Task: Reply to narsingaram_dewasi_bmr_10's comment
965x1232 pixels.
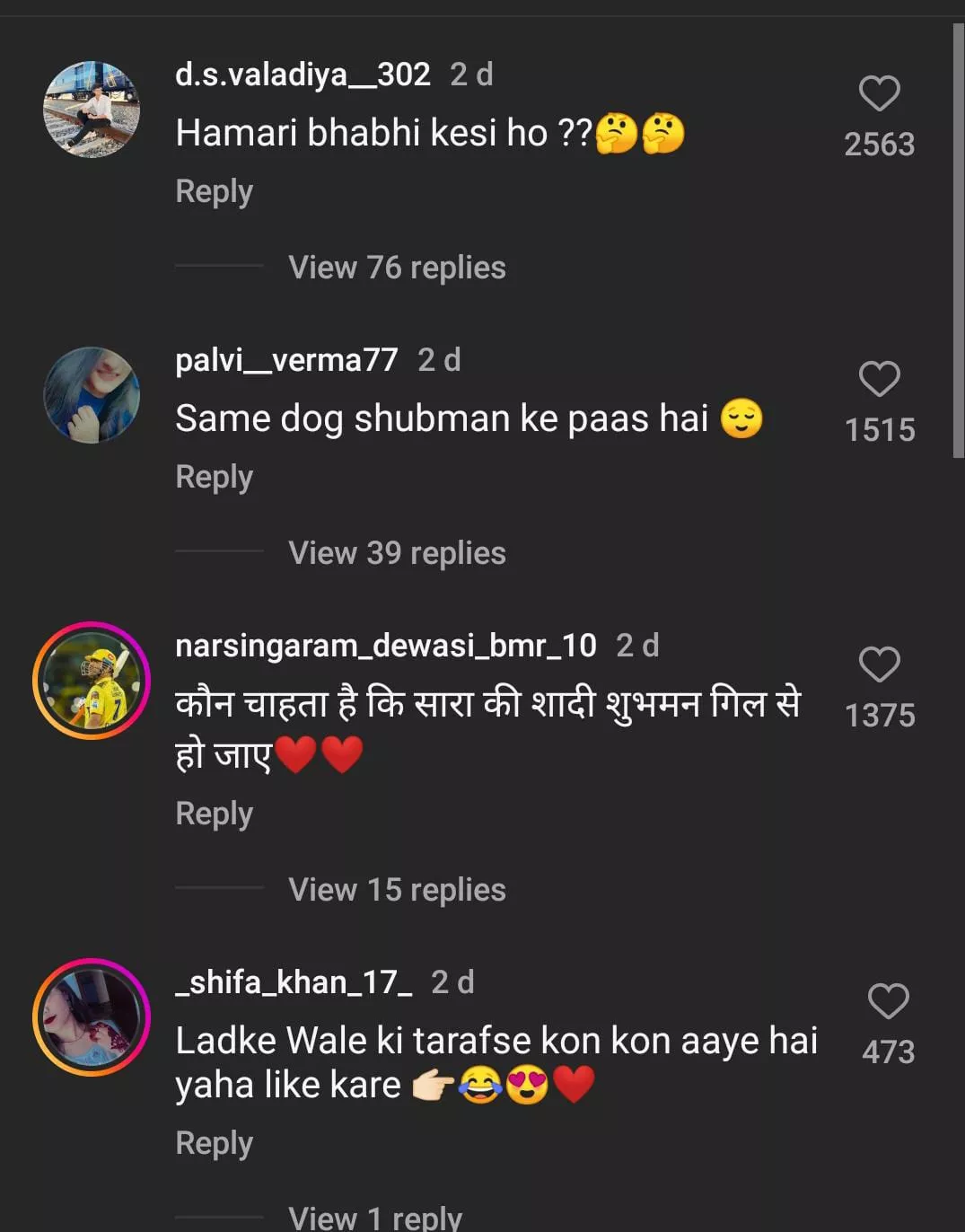Action: click(x=214, y=814)
